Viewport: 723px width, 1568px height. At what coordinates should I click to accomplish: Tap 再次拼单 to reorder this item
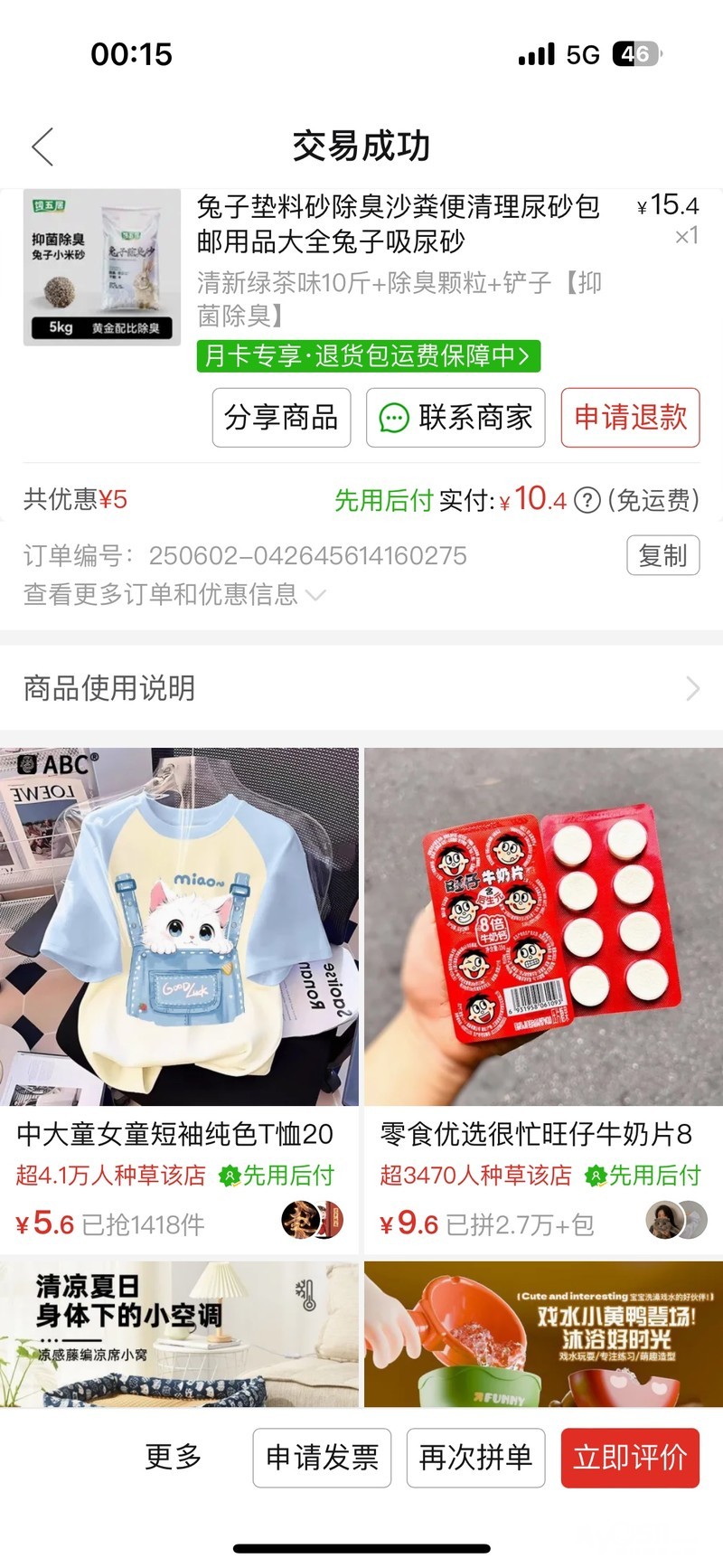point(475,1458)
